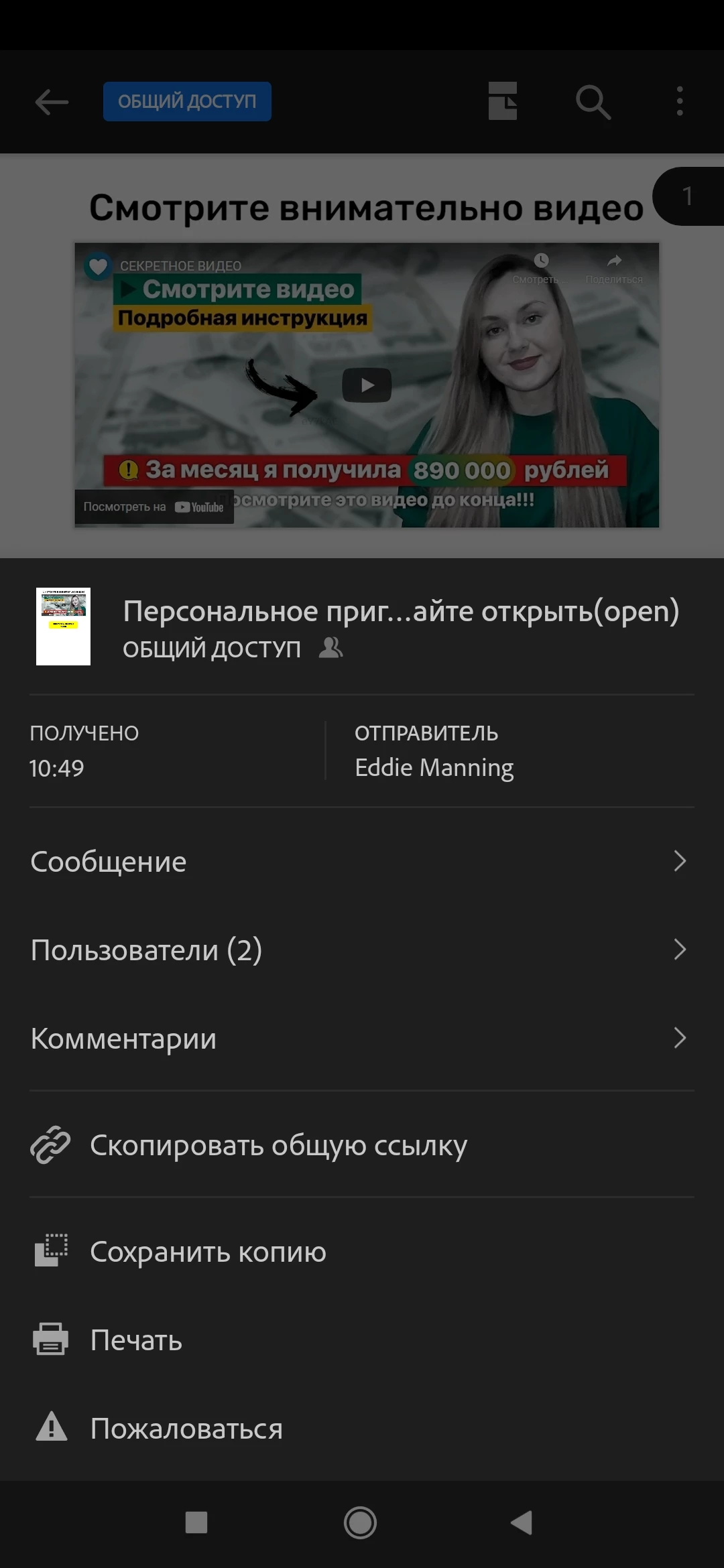Screen dimensions: 724x1568
Task: Open search with the magnifier icon
Action: (593, 102)
